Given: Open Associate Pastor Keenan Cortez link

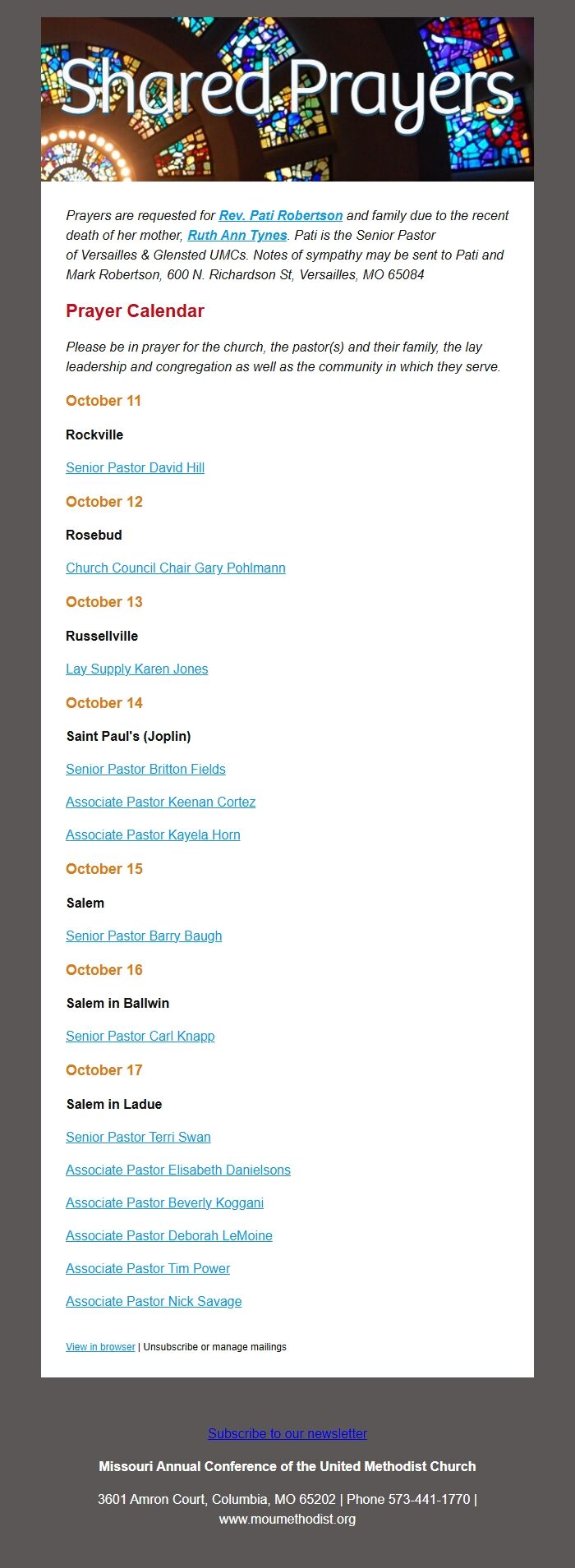Looking at the screenshot, I should 161,802.
